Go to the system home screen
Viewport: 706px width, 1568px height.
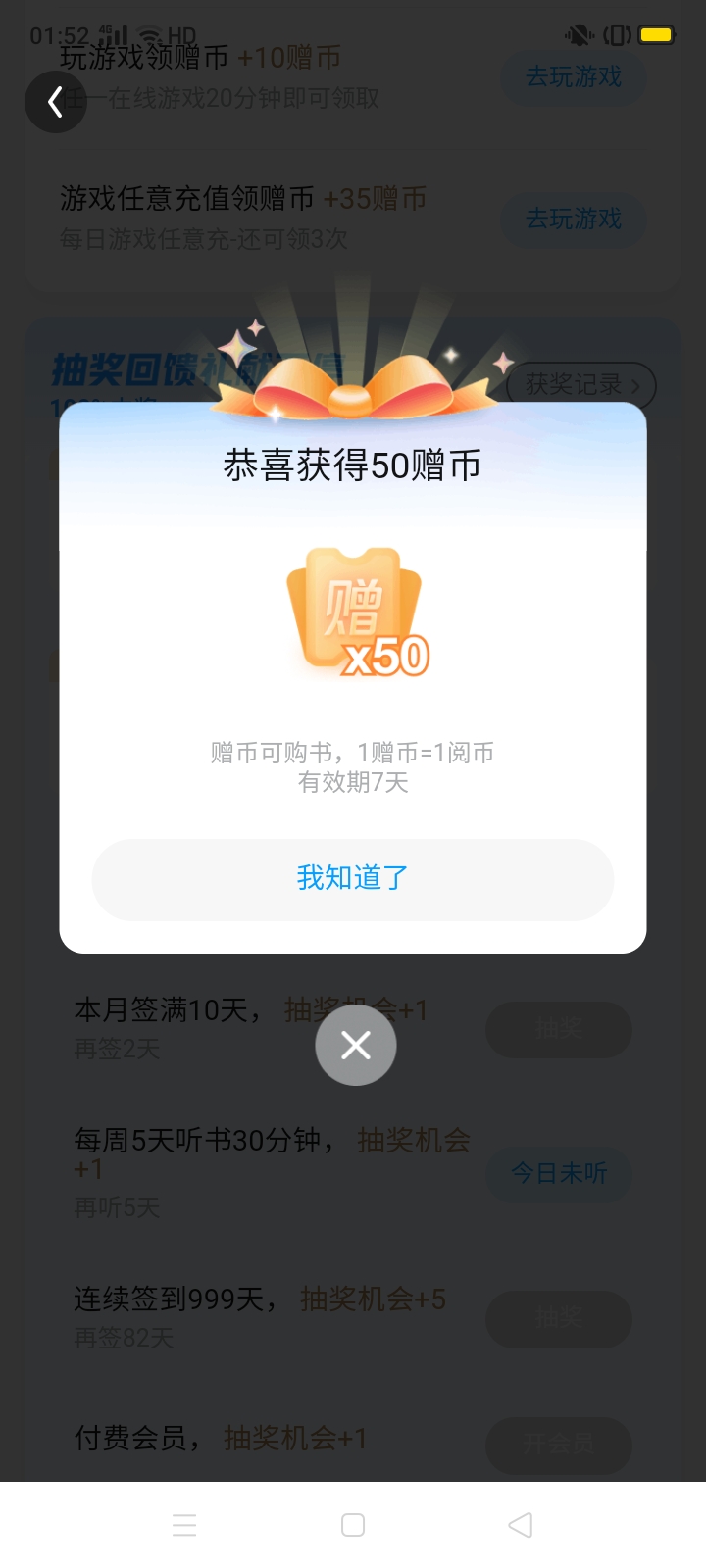[353, 1524]
